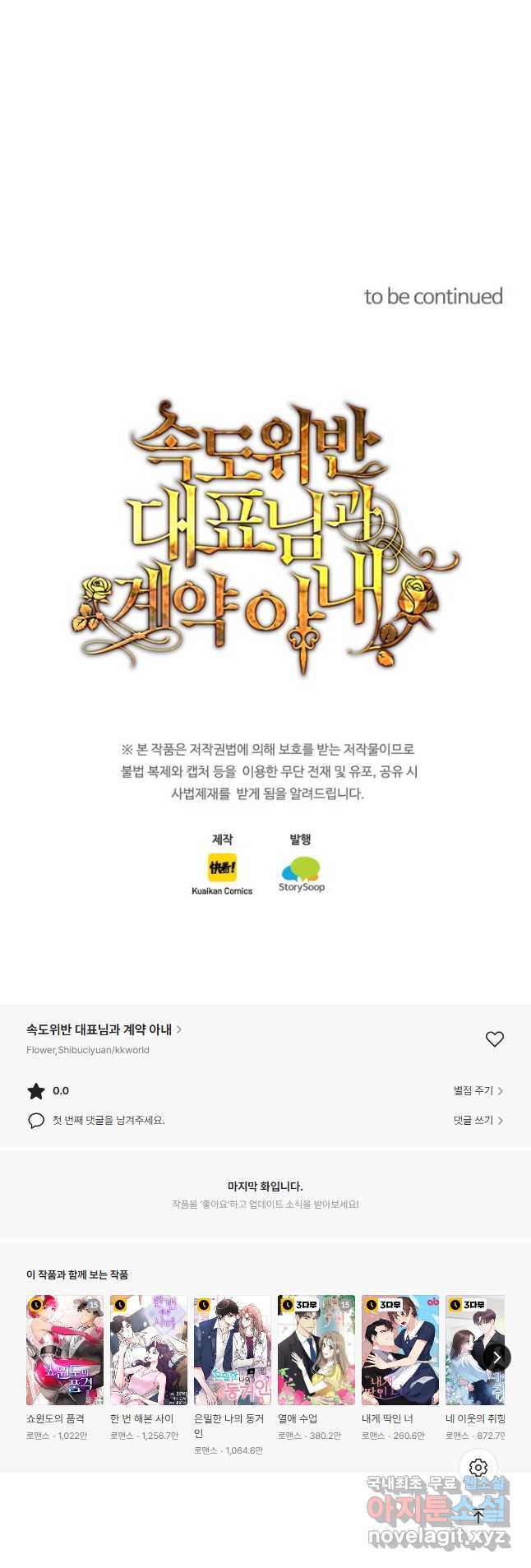Open the 한 번 해본 사이 comic
The height and width of the screenshot is (1568, 531).
pos(149,1350)
